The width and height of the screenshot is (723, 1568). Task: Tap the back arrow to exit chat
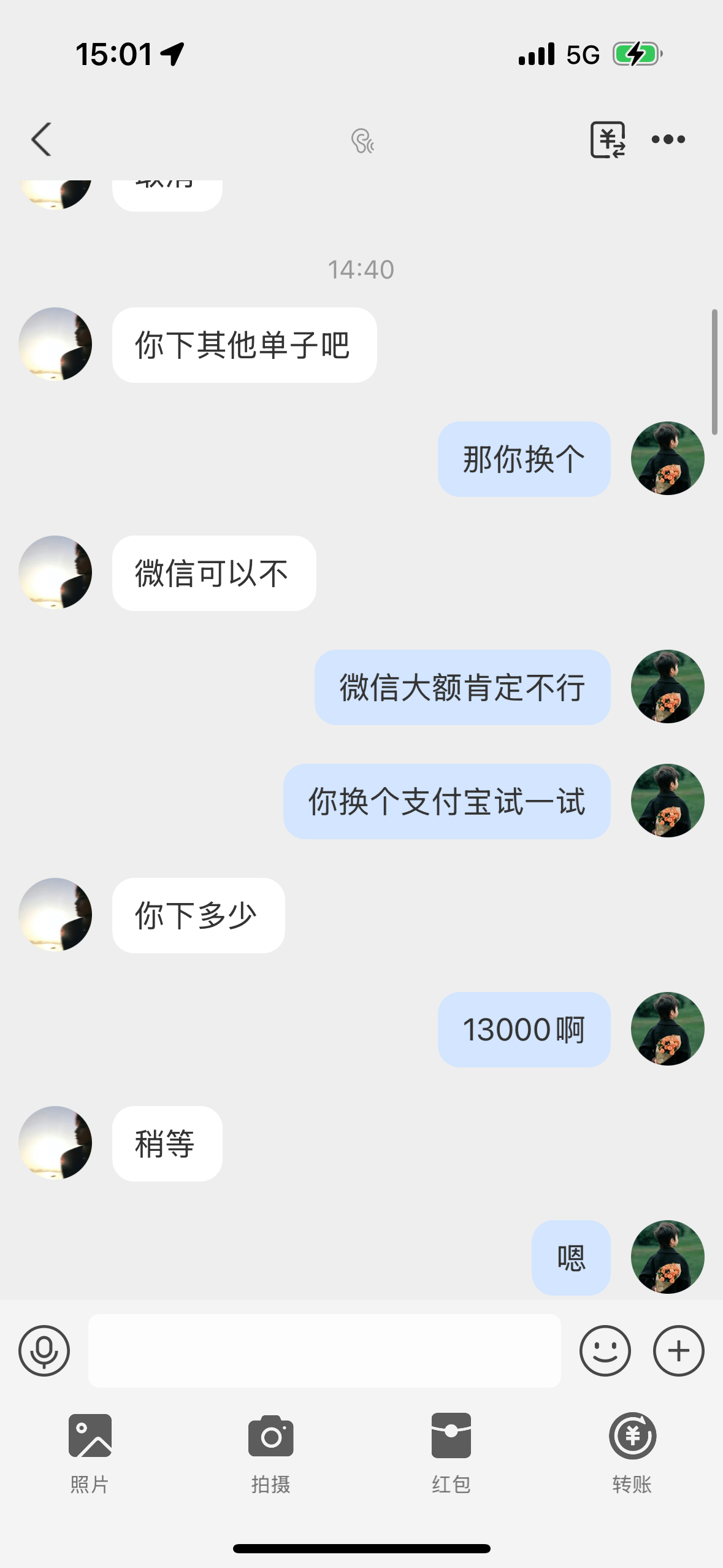[40, 139]
